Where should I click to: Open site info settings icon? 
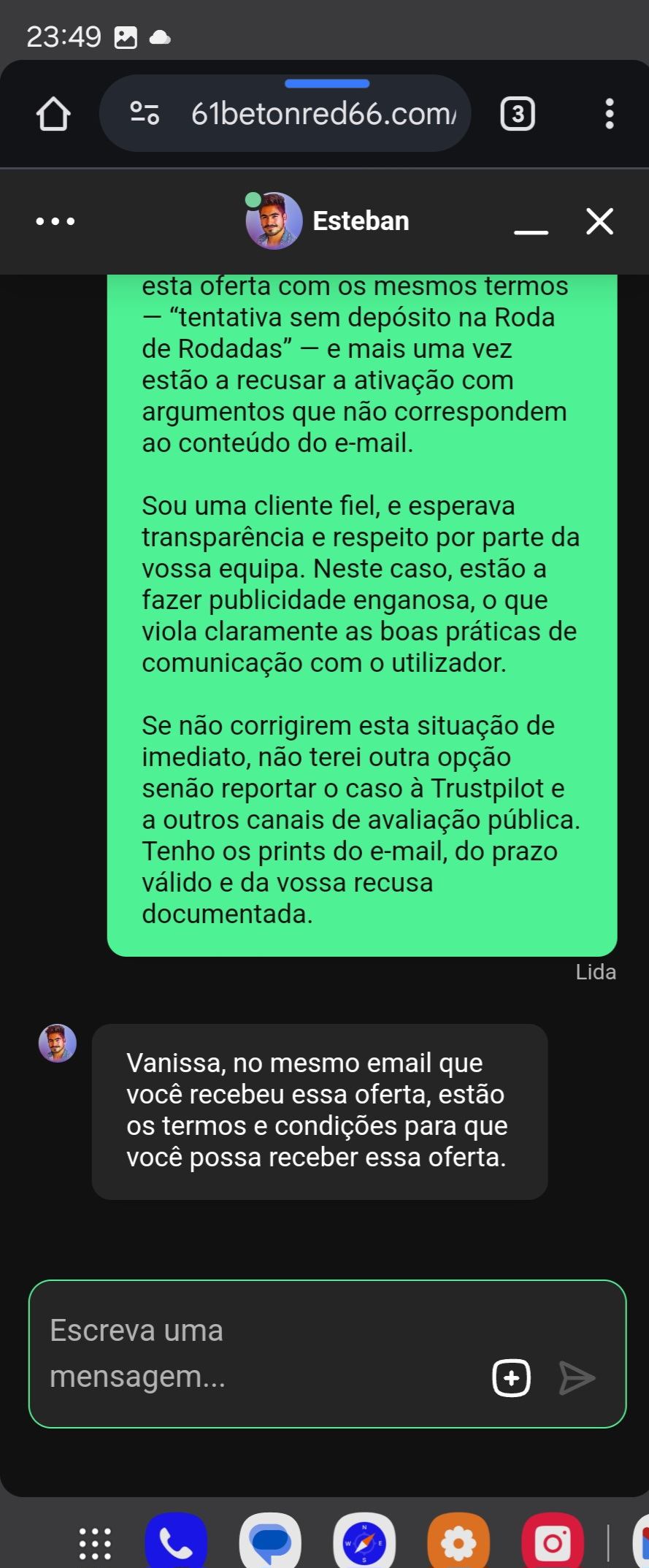point(145,113)
